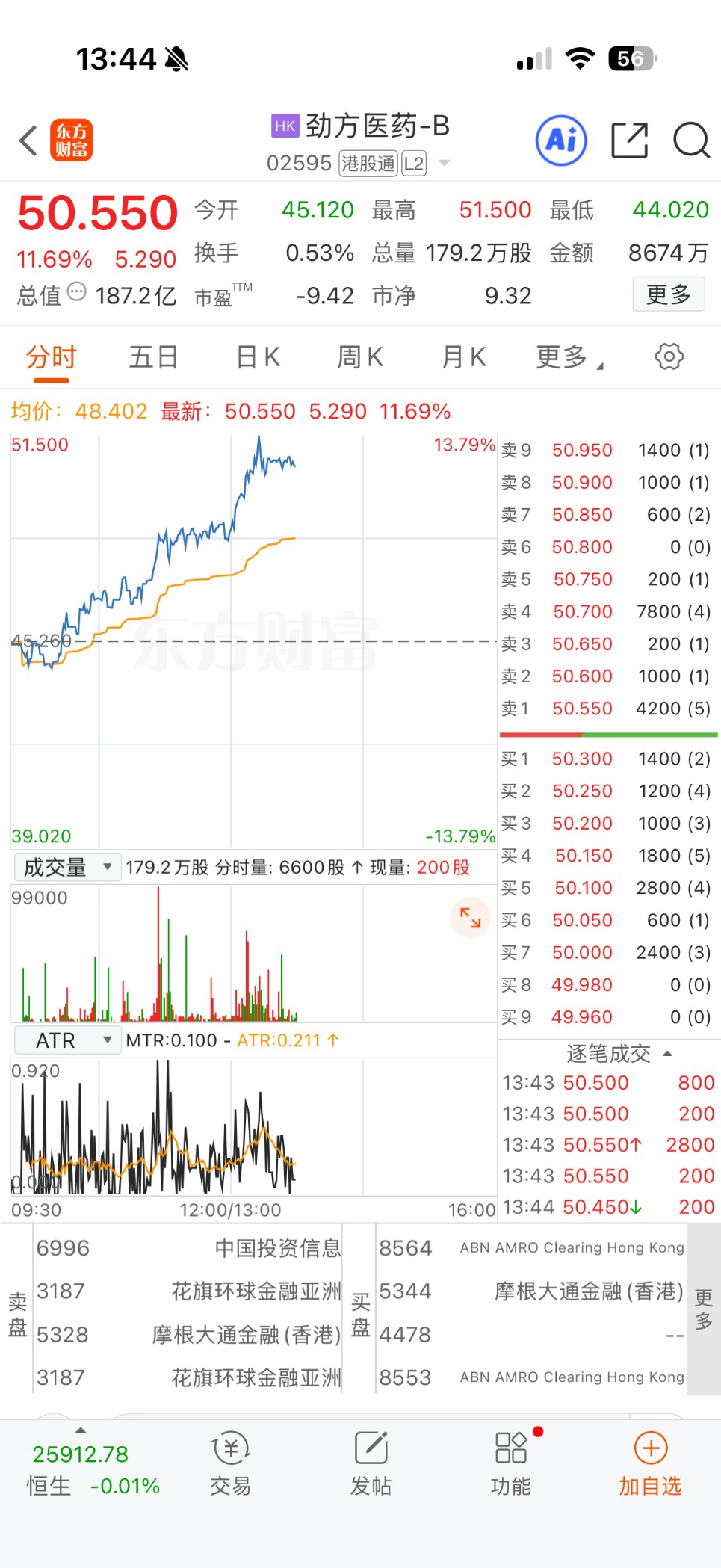Viewport: 721px width, 1568px height.
Task: Open the 成交量 indicator dropdown
Action: (x=67, y=867)
